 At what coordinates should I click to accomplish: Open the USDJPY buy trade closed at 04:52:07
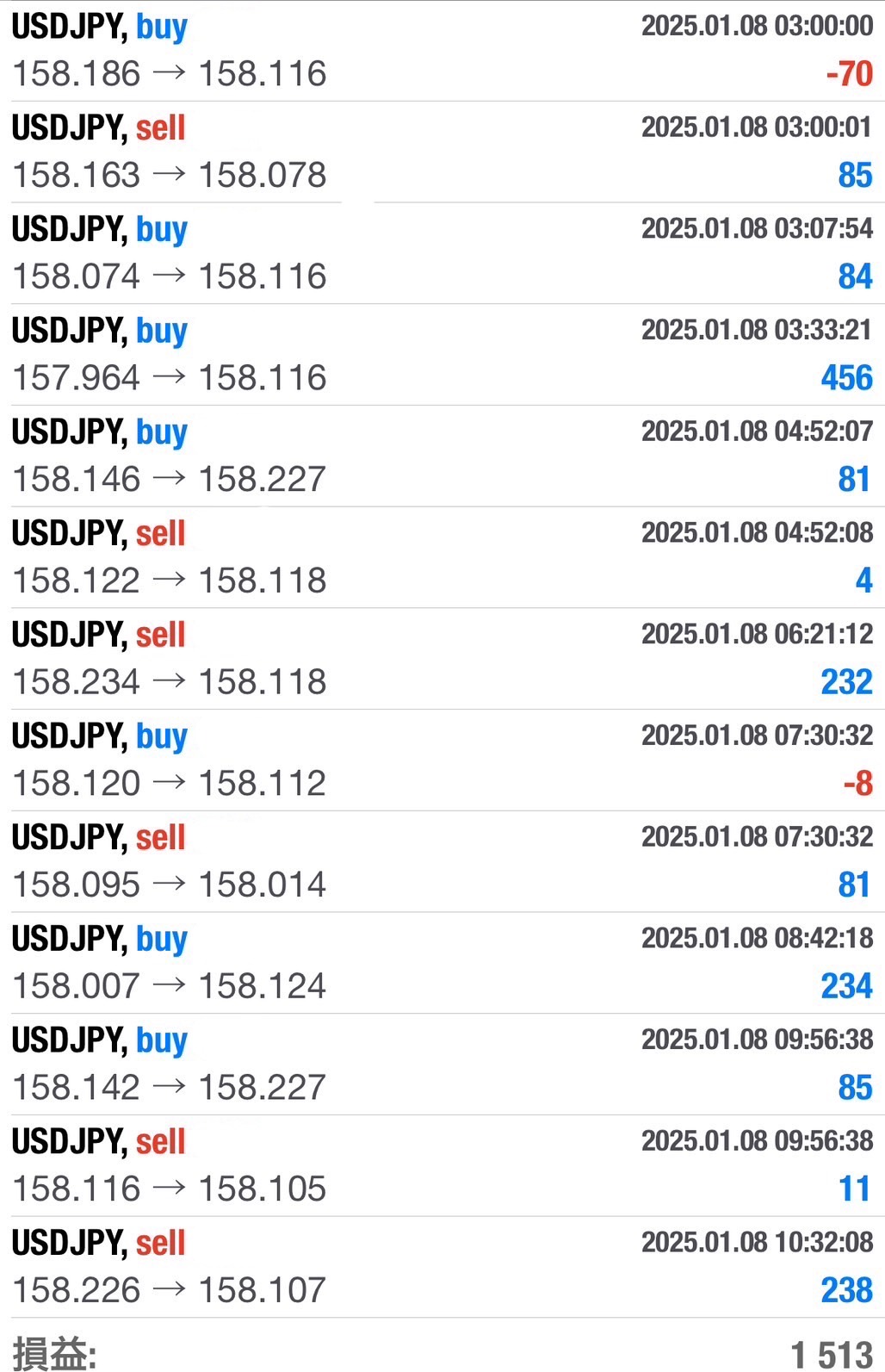tap(442, 456)
